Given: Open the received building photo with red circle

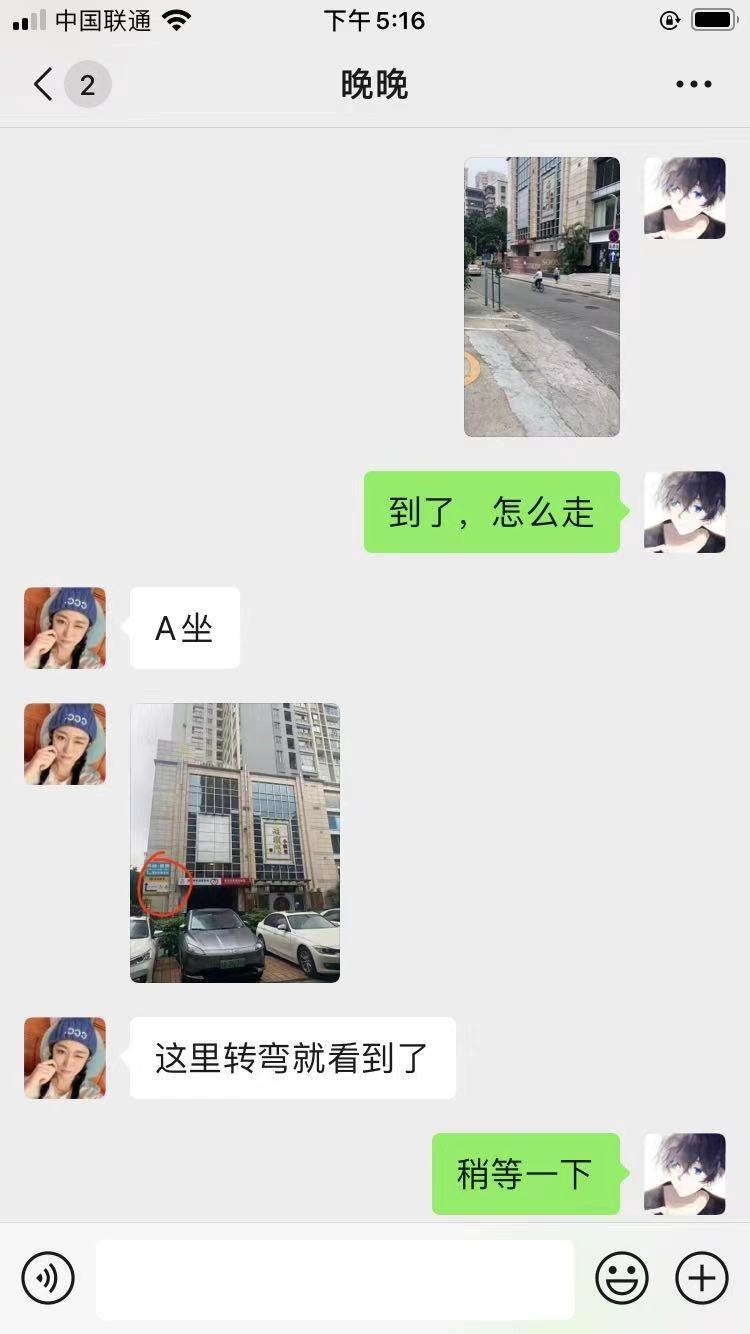Looking at the screenshot, I should [x=235, y=842].
